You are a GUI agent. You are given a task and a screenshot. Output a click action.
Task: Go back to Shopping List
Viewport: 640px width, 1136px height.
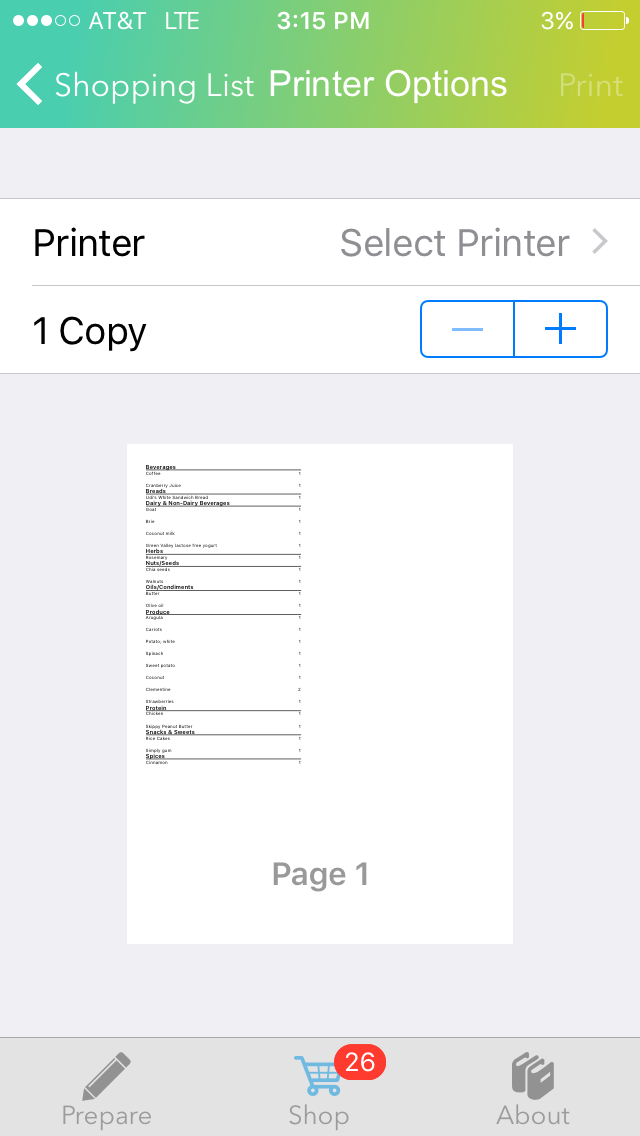pos(135,85)
